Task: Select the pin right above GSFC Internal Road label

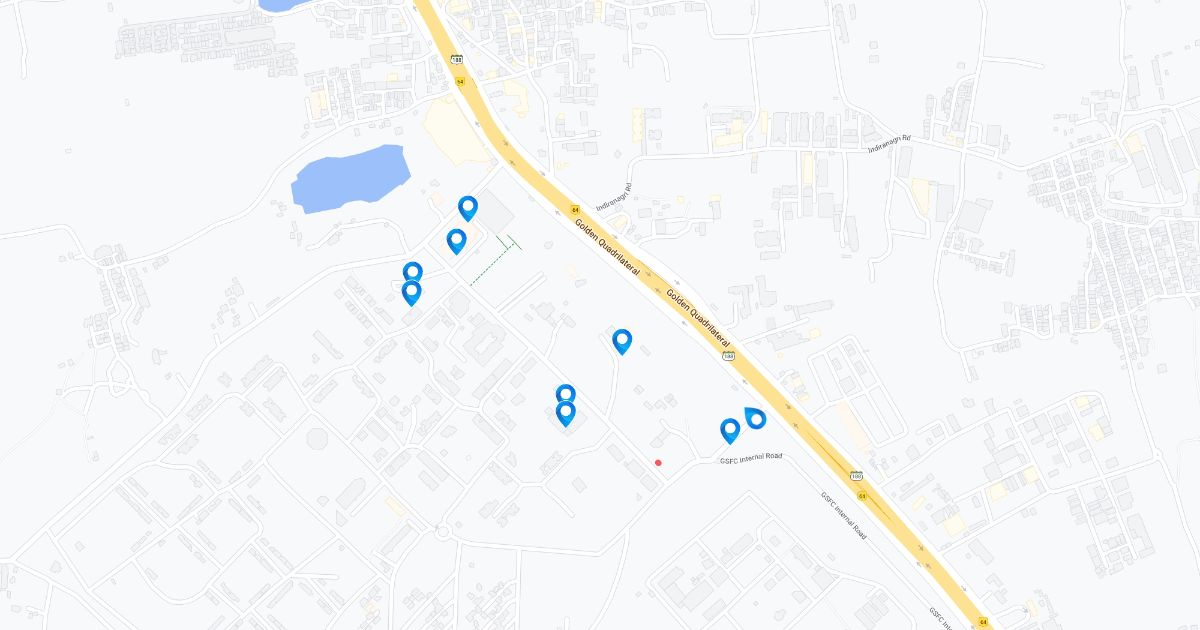Action: [x=730, y=430]
